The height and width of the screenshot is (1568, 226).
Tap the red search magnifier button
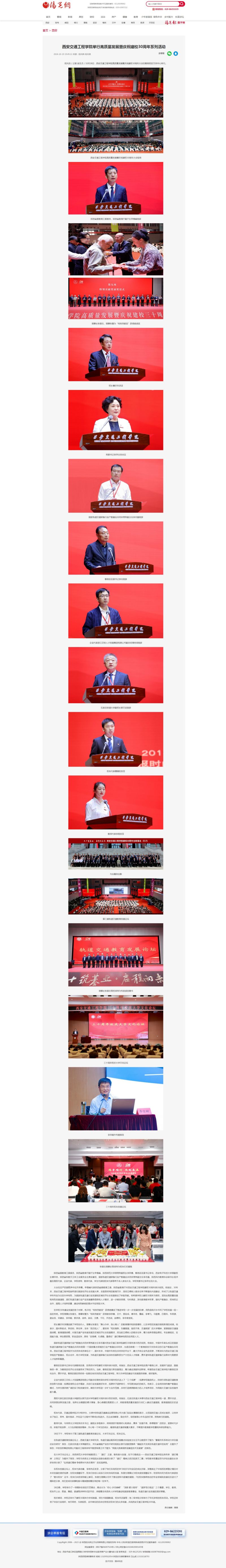point(182,4)
